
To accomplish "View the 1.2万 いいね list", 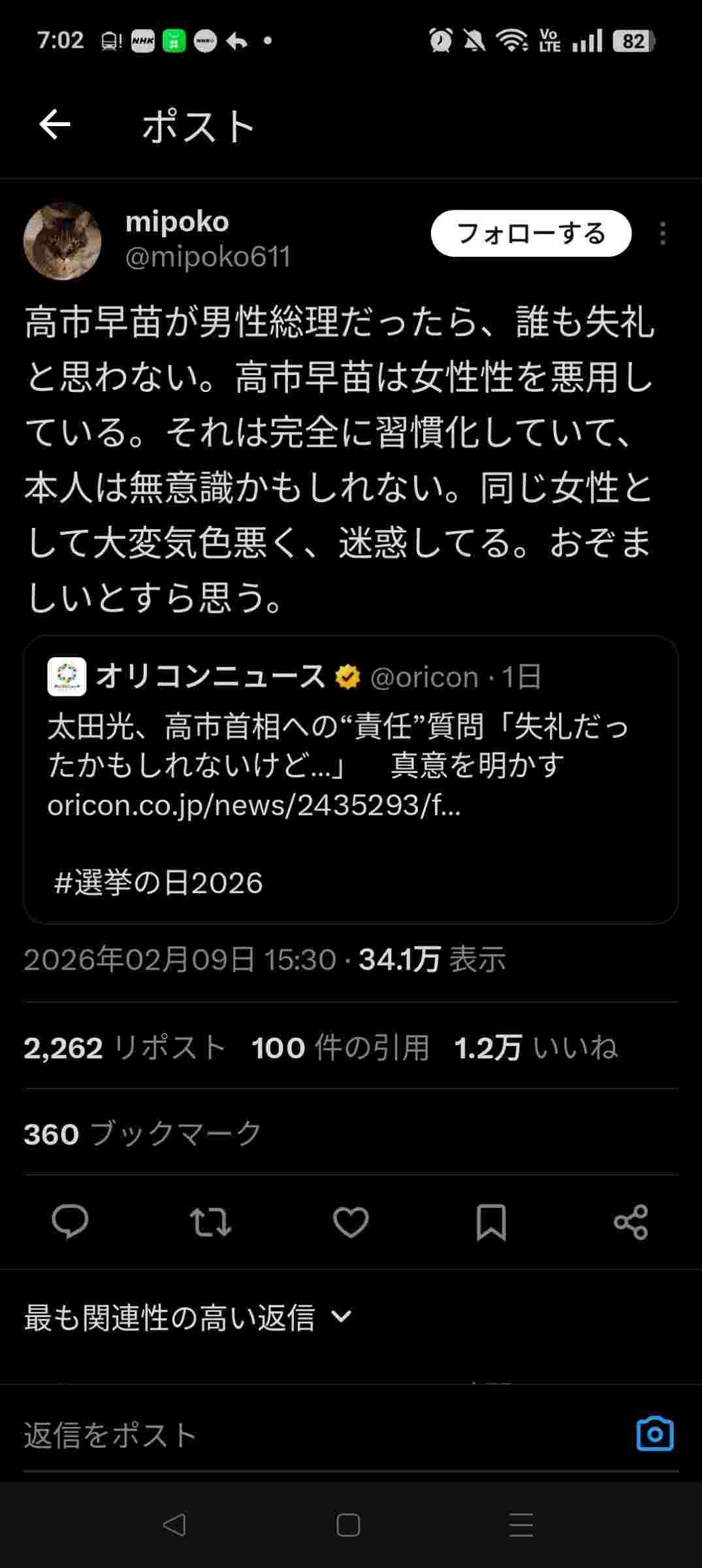I will point(535,1048).
